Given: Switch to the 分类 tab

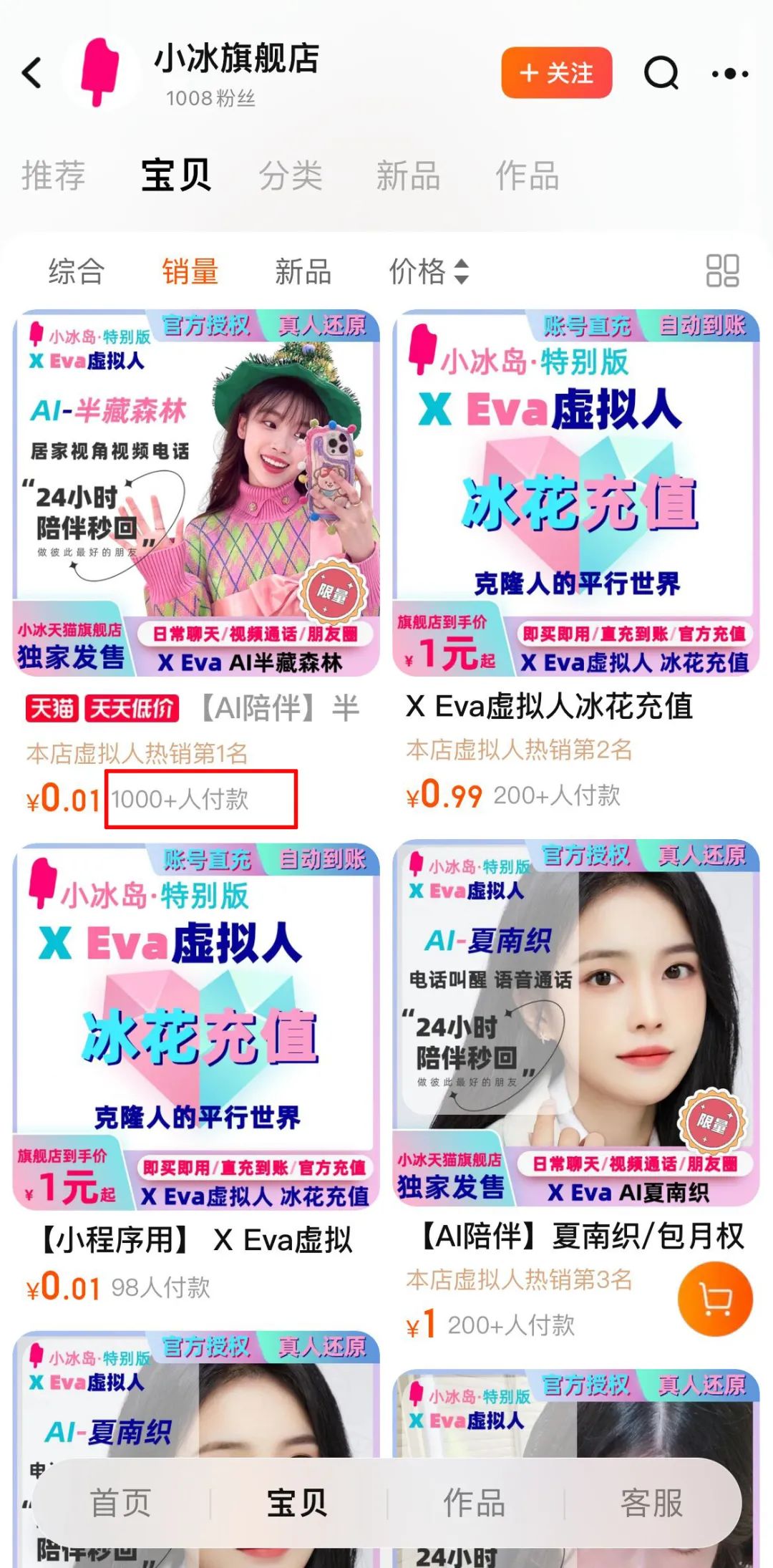Looking at the screenshot, I should (291, 175).
